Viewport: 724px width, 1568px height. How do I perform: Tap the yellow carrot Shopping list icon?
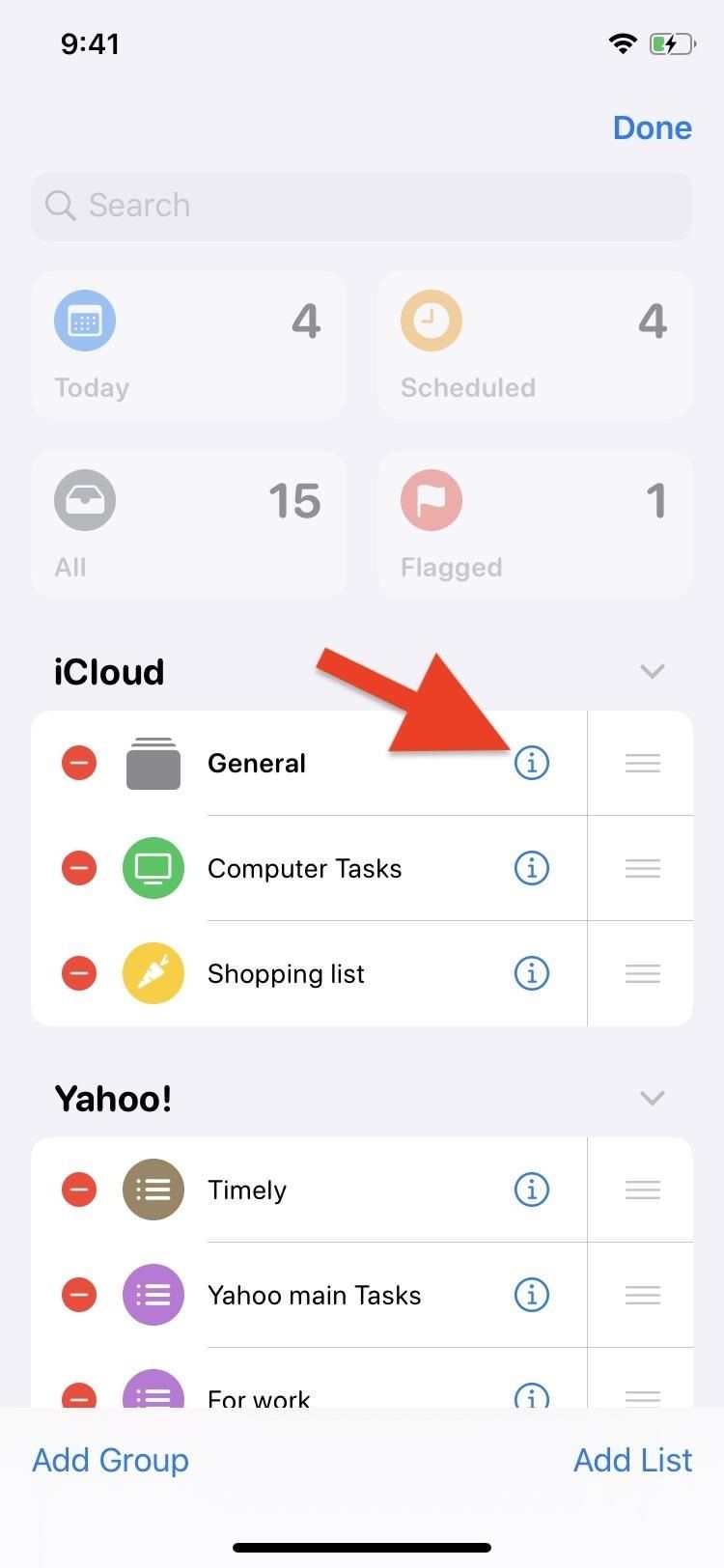153,973
